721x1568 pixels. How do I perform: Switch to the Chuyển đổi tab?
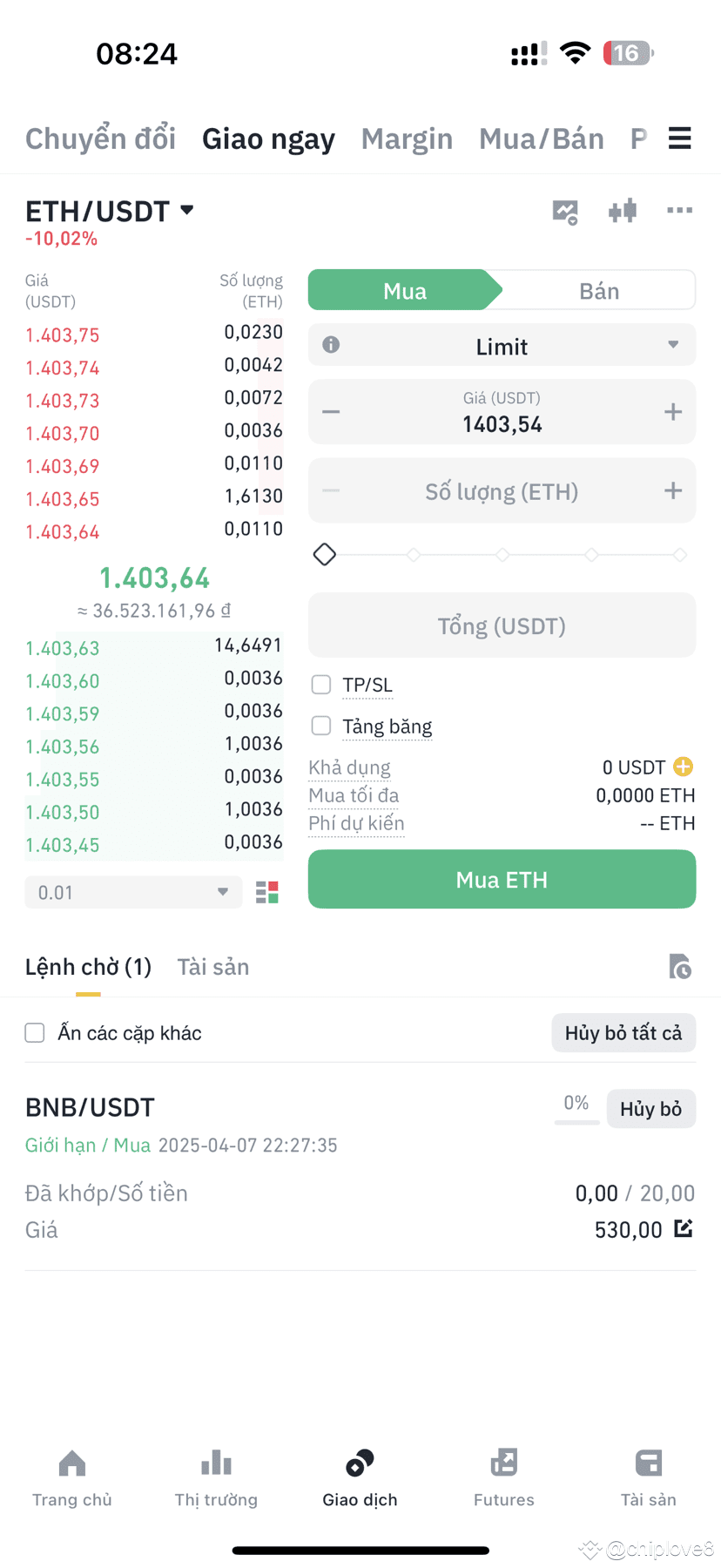[x=100, y=139]
